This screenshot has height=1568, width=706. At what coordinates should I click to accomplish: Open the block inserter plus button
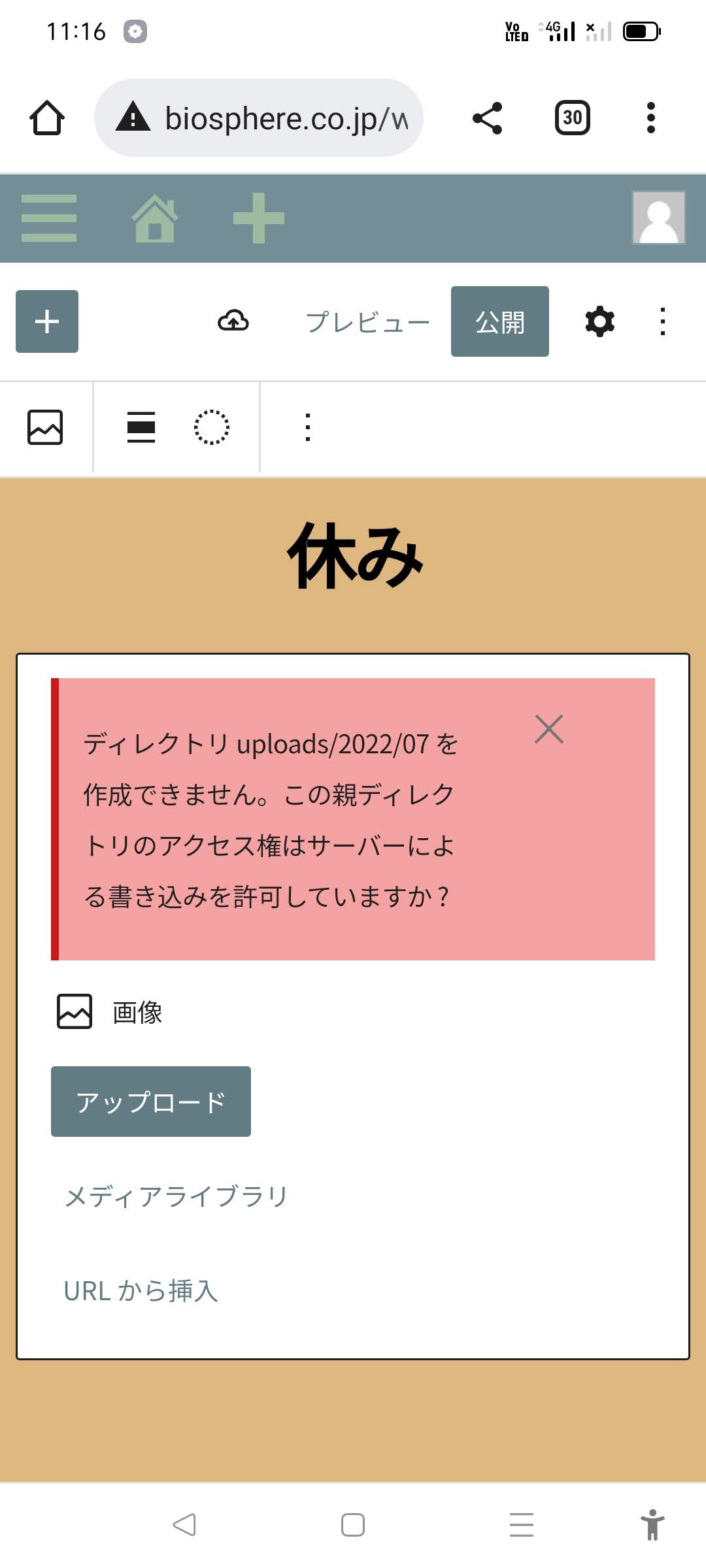[47, 321]
